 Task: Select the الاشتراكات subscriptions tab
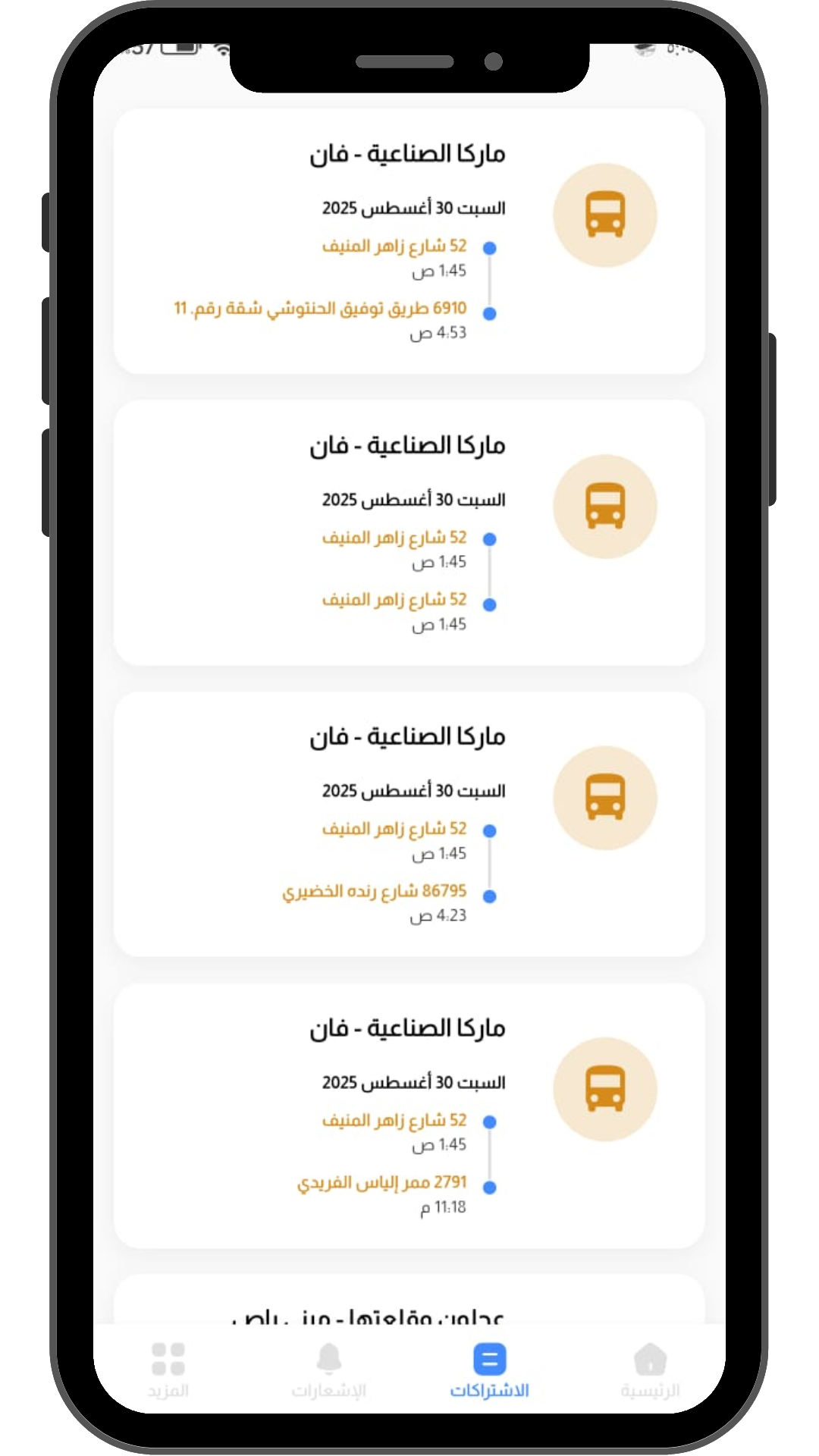tap(489, 1370)
